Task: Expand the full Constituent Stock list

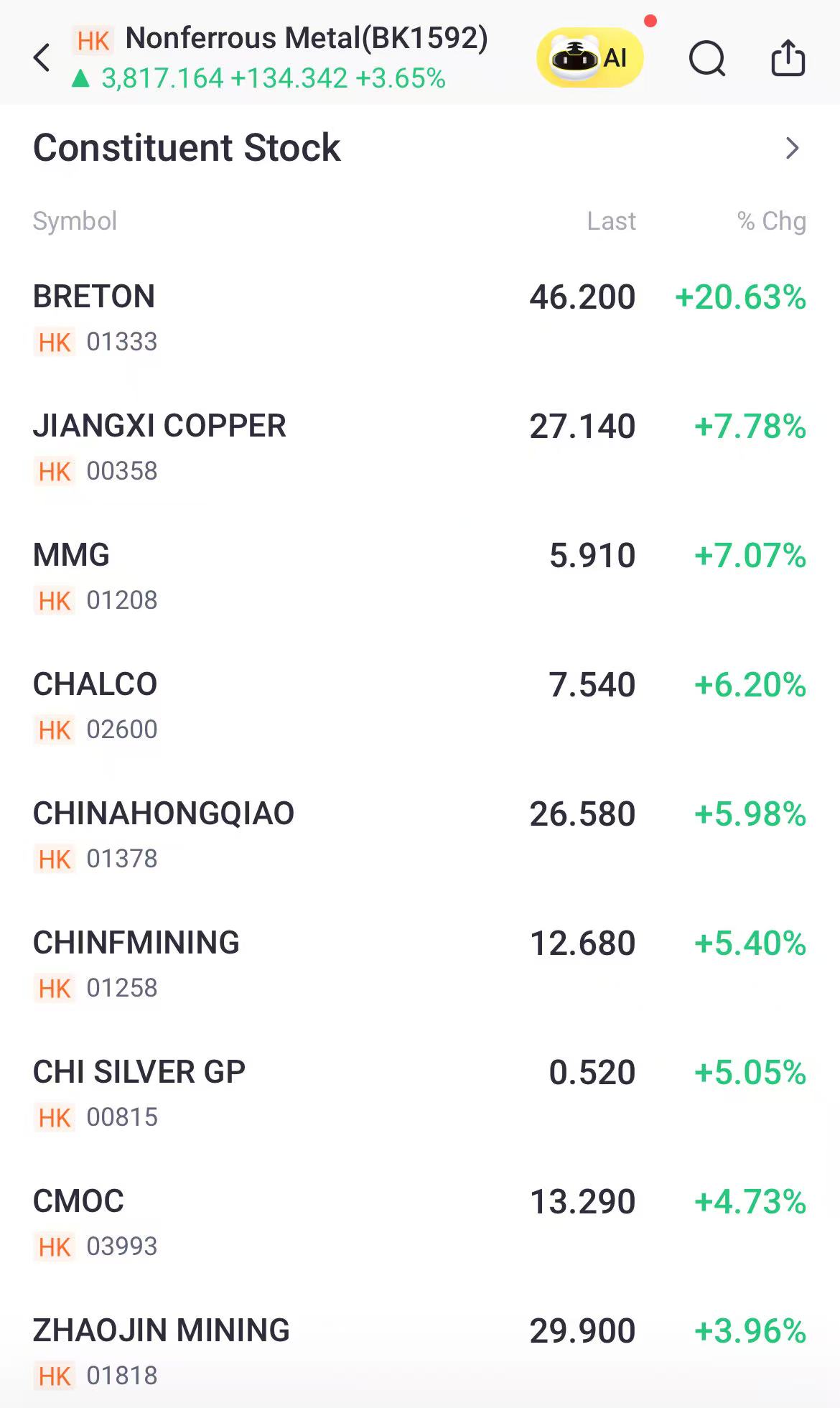Action: (792, 148)
